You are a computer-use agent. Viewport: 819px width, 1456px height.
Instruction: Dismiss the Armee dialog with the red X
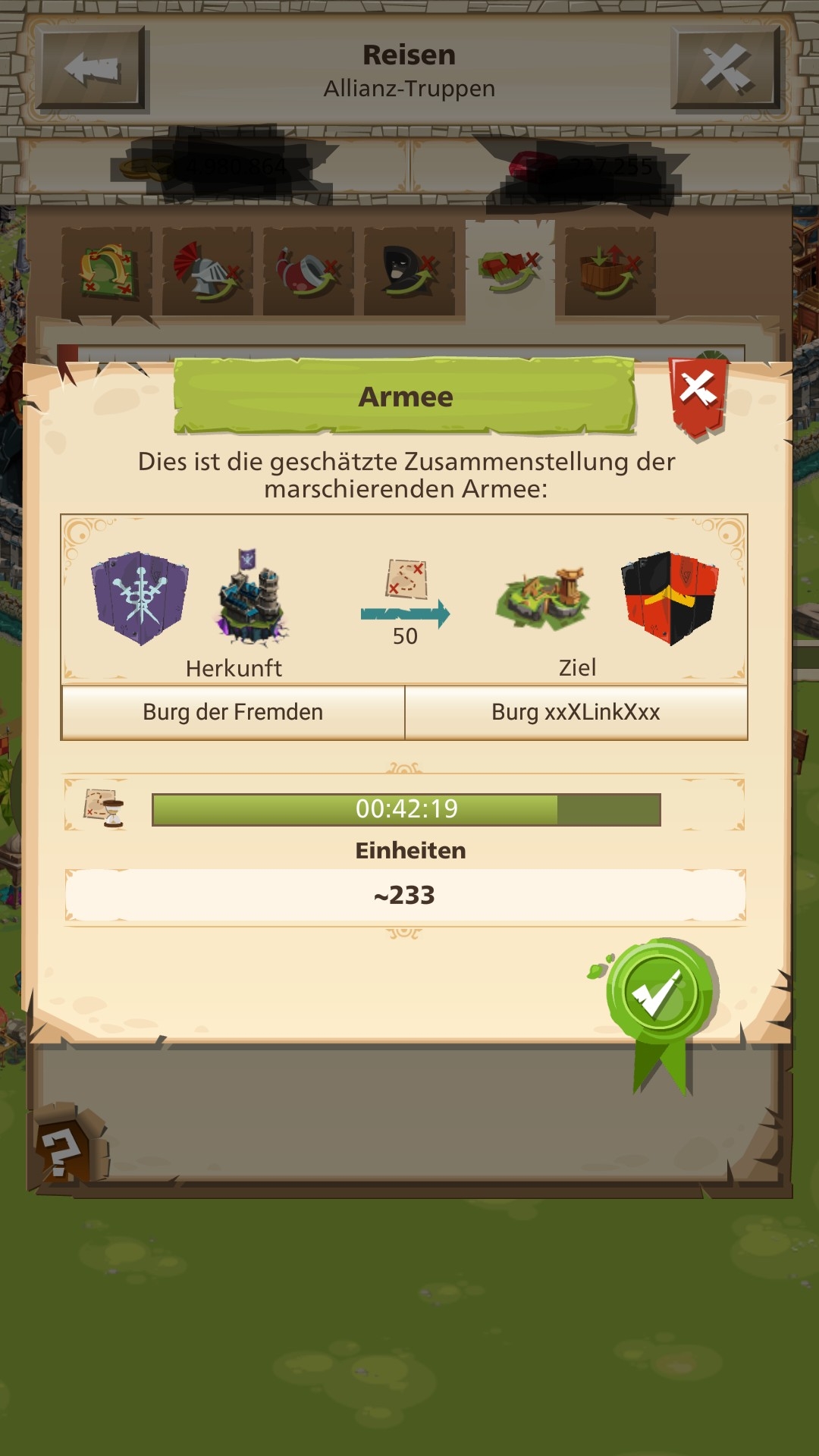(x=698, y=393)
